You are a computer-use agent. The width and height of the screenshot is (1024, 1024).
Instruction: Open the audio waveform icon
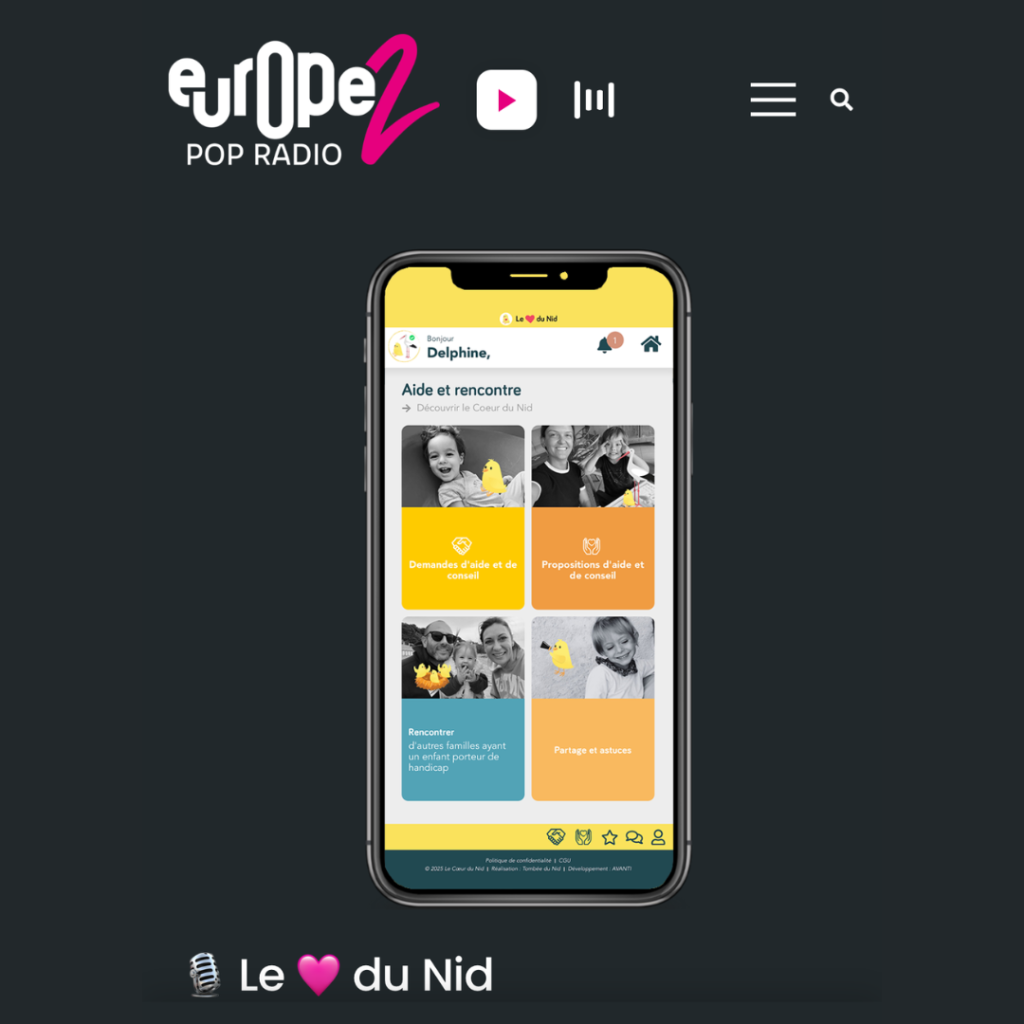594,100
